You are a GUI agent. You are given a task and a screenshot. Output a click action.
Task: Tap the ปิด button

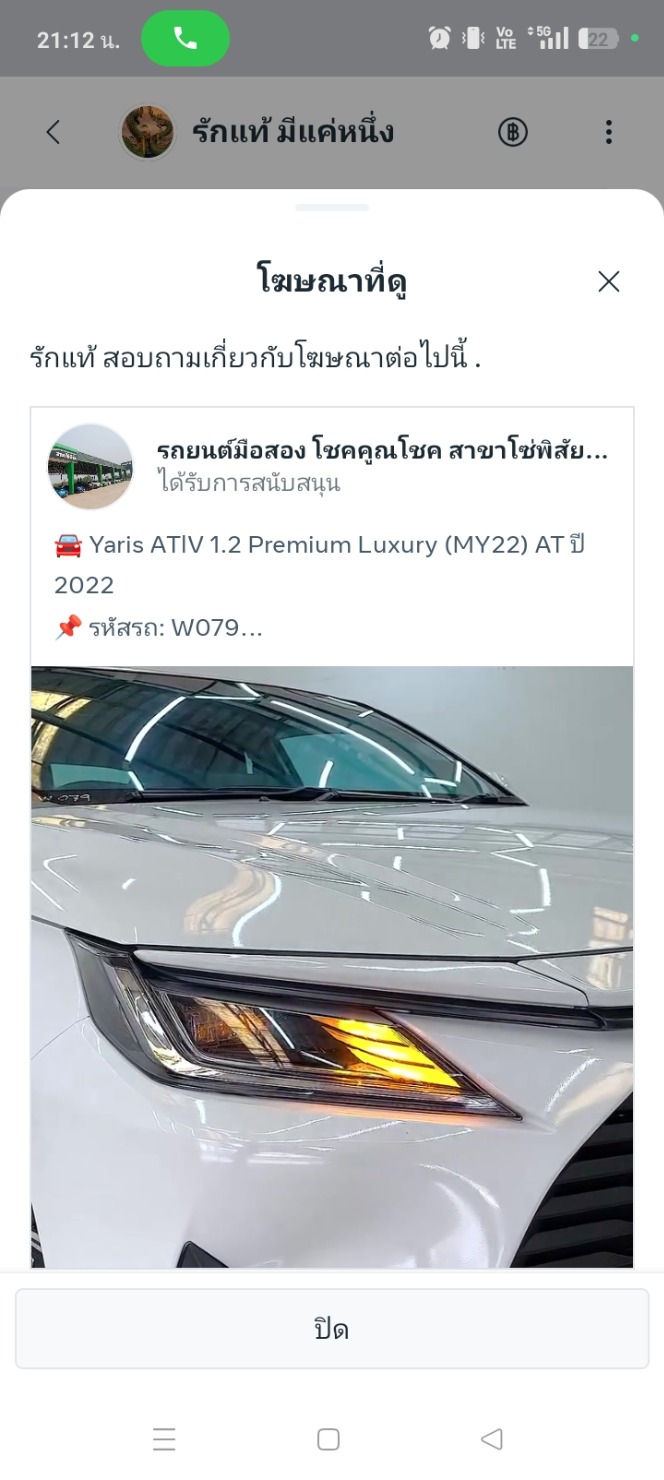332,1329
